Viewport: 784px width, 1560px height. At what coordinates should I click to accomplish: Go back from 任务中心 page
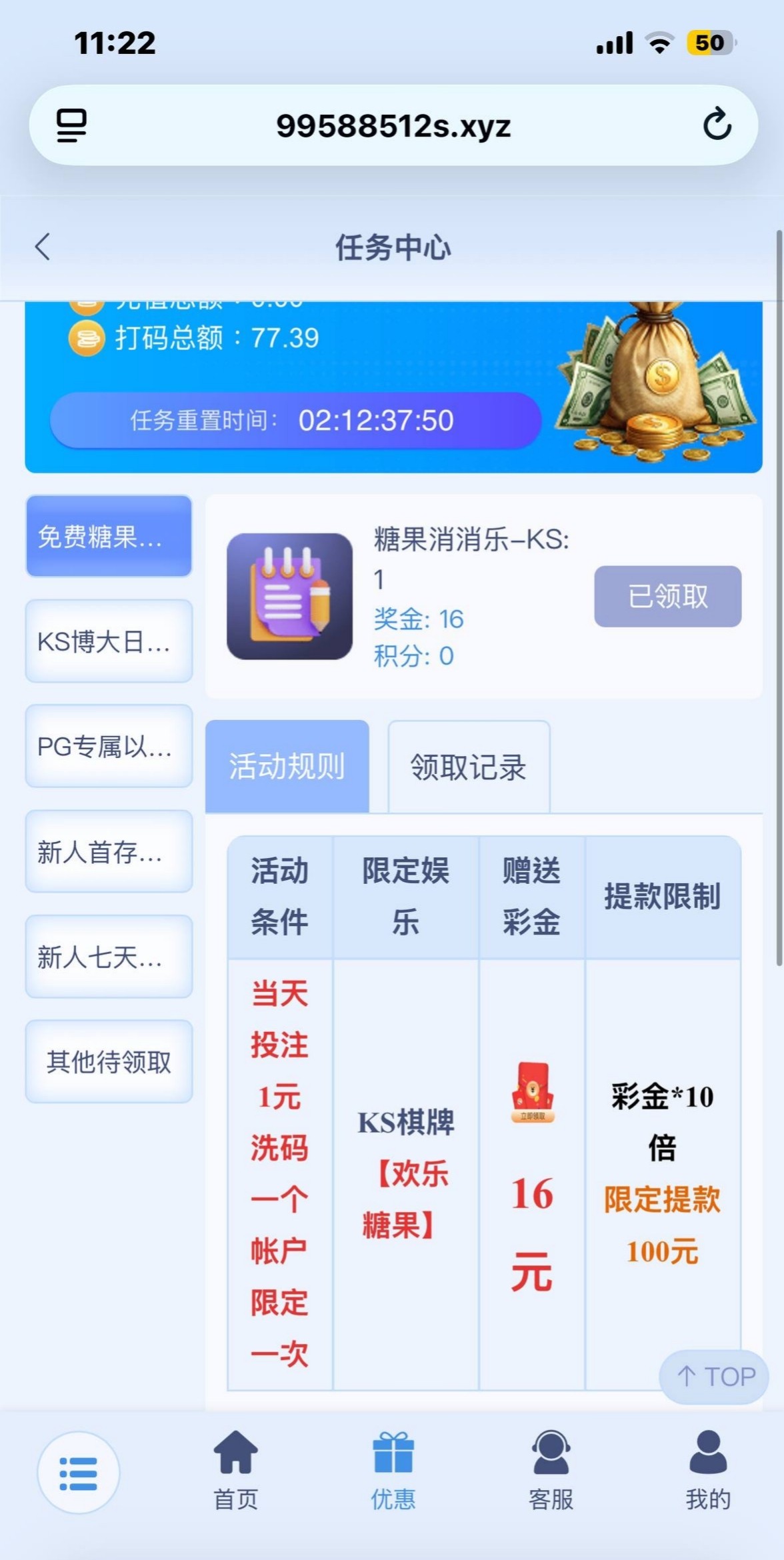(43, 247)
